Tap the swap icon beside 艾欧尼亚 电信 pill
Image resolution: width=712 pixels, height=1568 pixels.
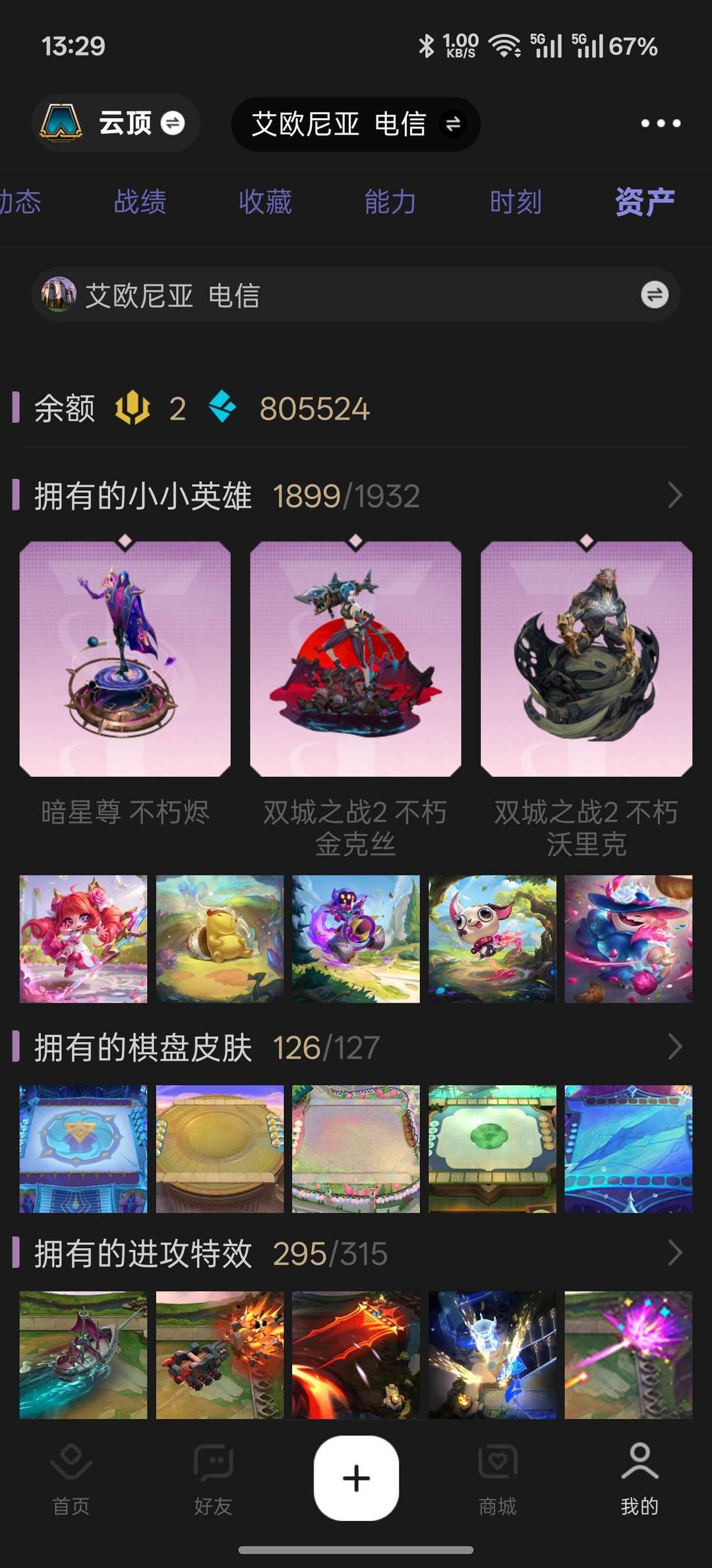[452, 123]
